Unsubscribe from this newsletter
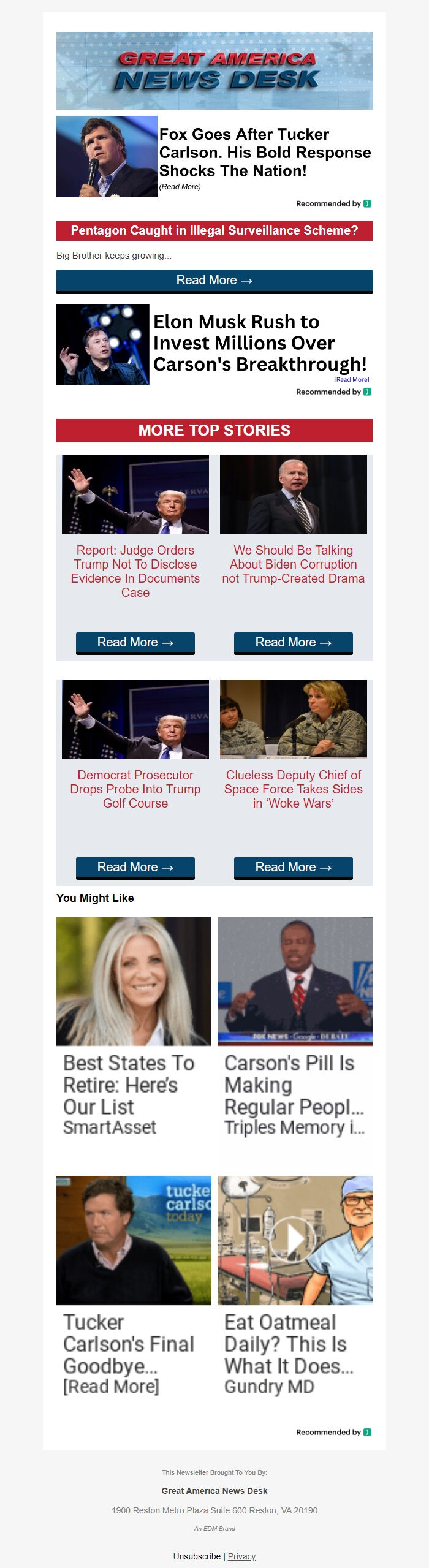Image resolution: width=429 pixels, height=1568 pixels. 197,1556
